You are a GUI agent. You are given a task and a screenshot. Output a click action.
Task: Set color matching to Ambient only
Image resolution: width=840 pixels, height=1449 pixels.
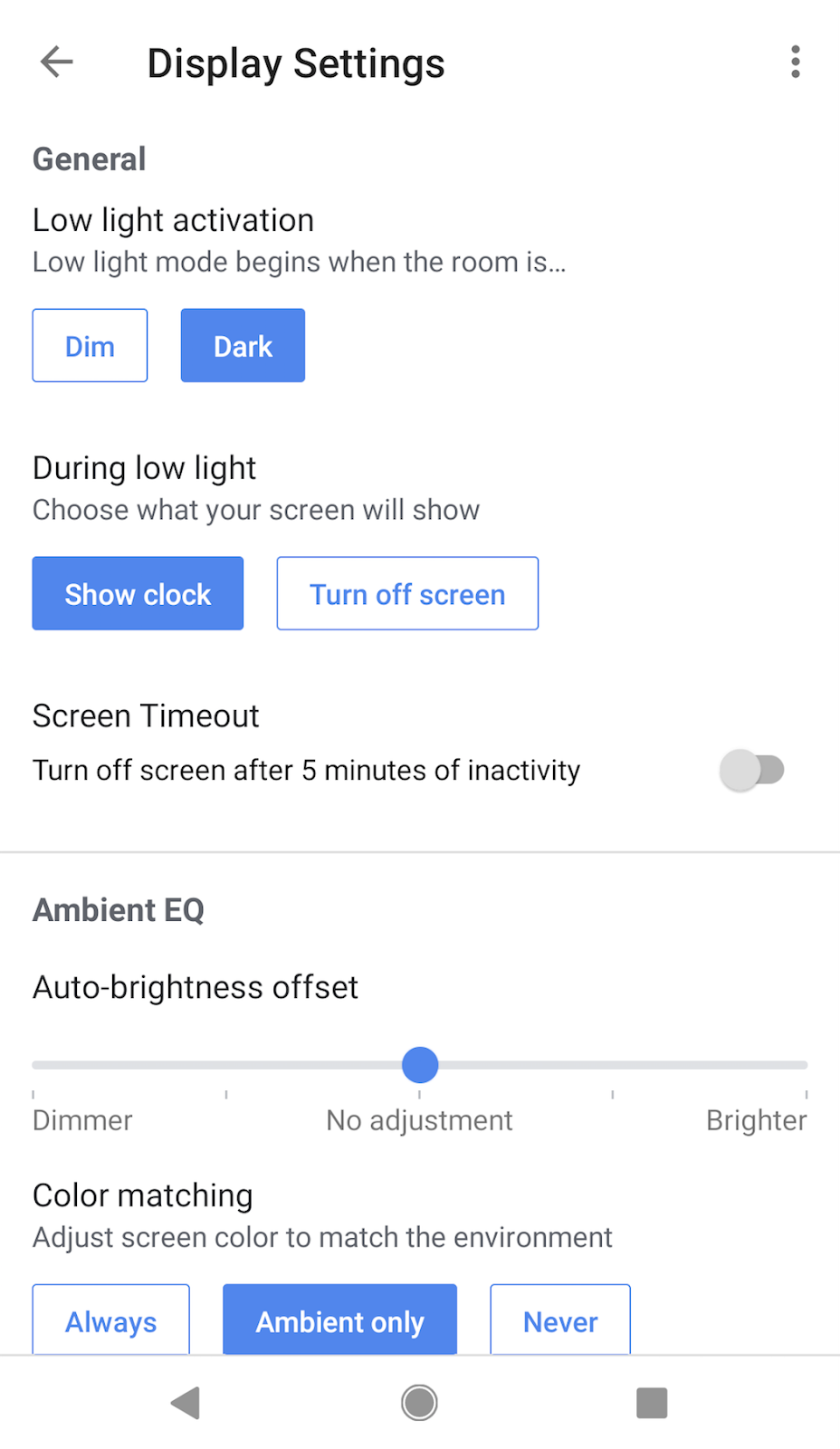pyautogui.click(x=339, y=1321)
